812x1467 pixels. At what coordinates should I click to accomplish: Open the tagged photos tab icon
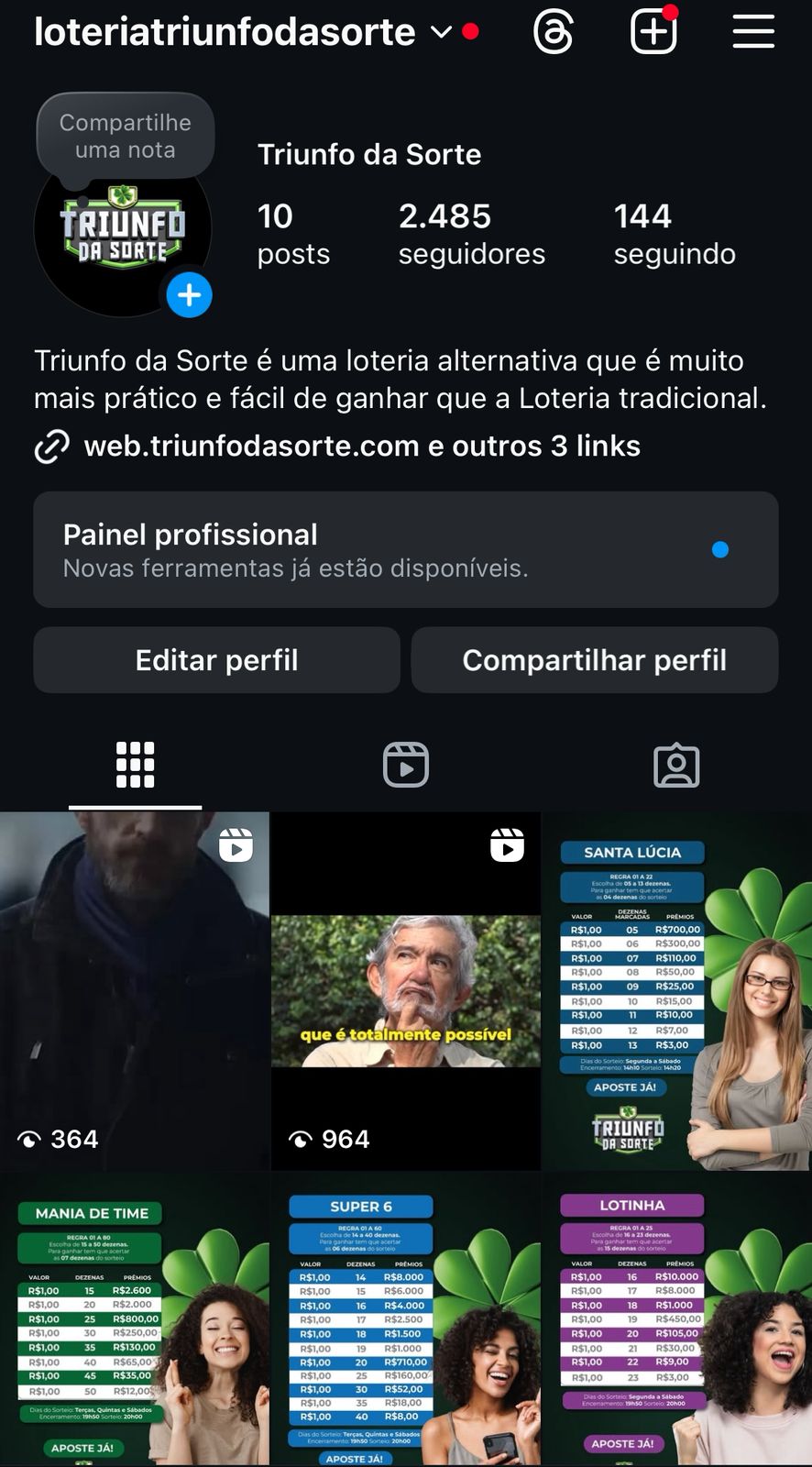pos(676,764)
